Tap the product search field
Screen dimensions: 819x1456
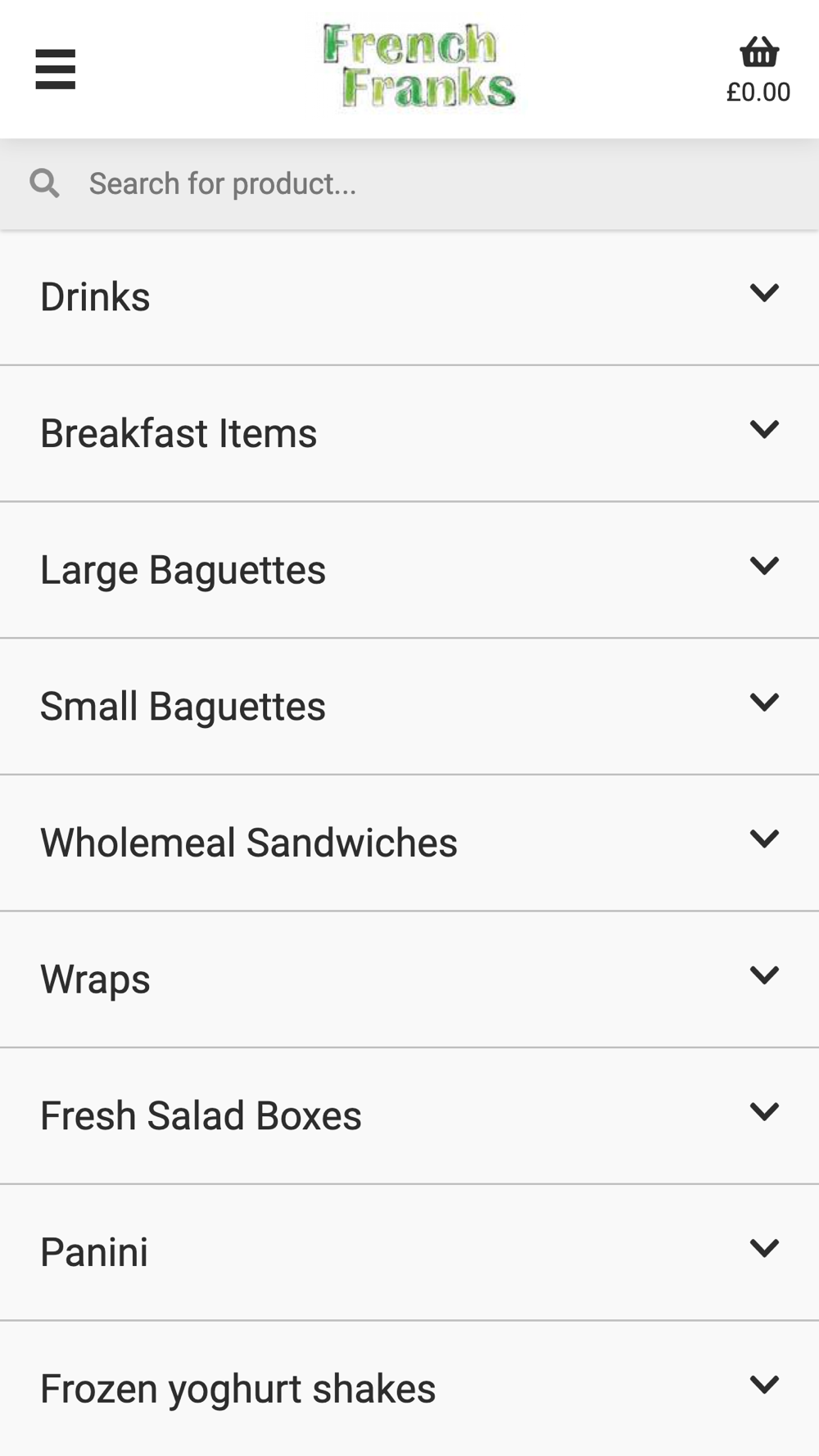click(409, 183)
